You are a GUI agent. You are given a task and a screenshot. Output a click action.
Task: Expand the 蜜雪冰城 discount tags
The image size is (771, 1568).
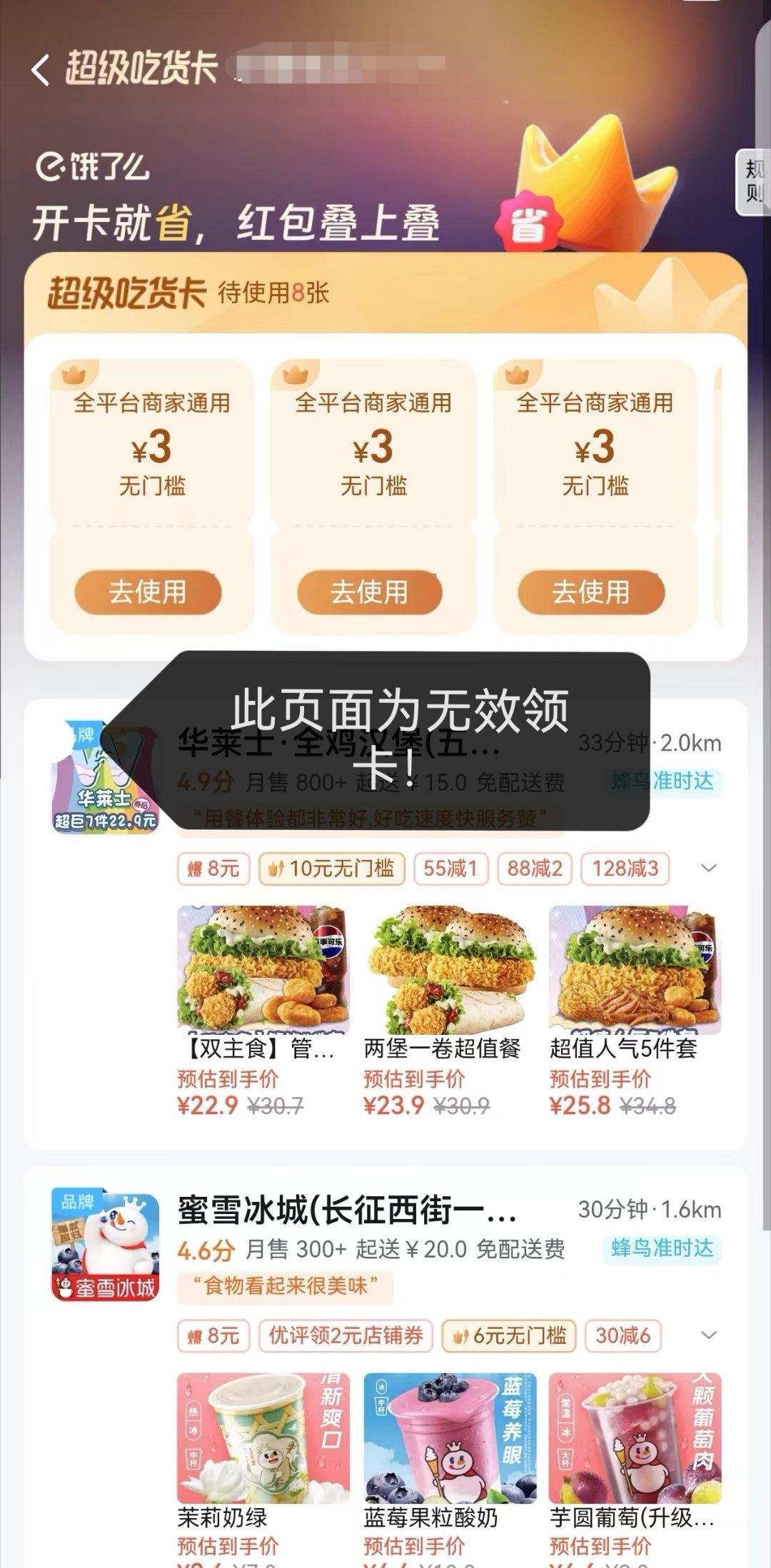click(708, 1335)
